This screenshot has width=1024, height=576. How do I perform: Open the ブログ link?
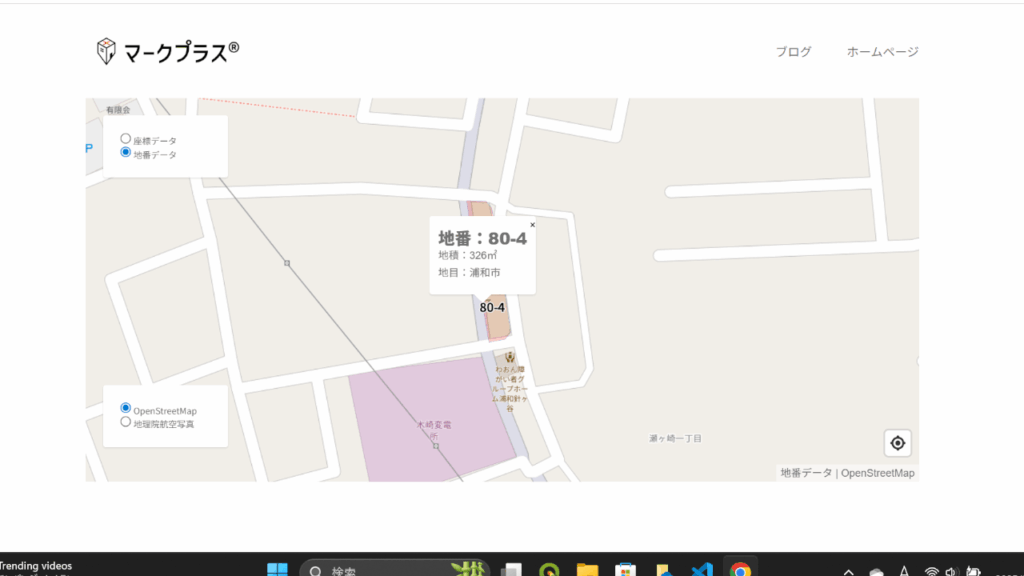793,52
